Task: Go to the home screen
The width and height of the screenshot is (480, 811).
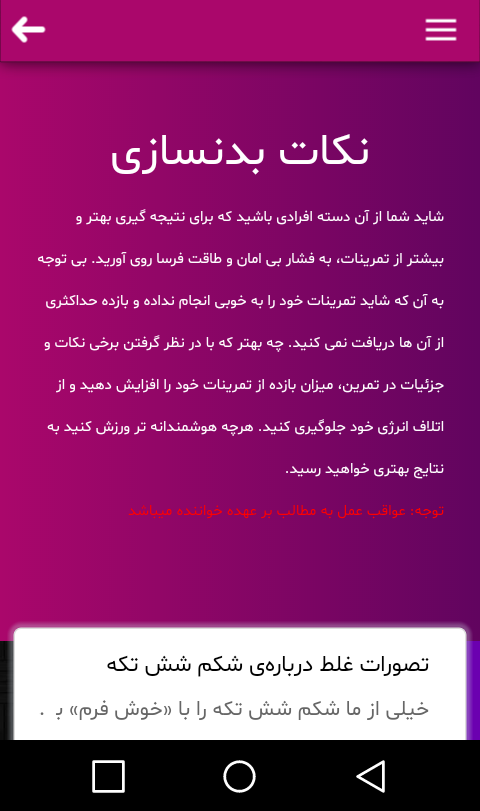Action: (x=239, y=776)
